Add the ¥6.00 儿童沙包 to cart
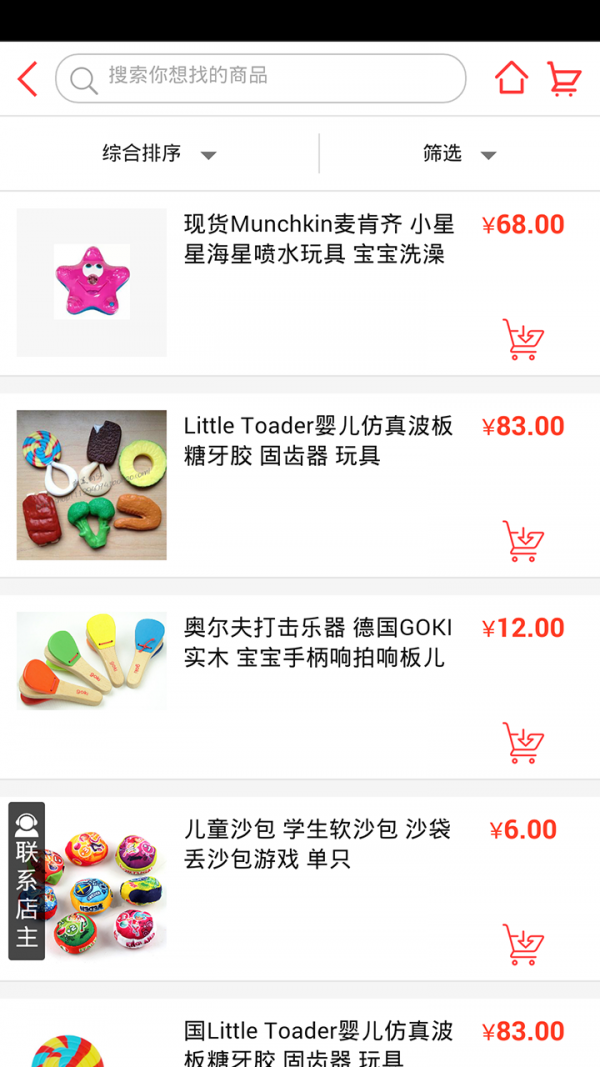 click(x=523, y=944)
